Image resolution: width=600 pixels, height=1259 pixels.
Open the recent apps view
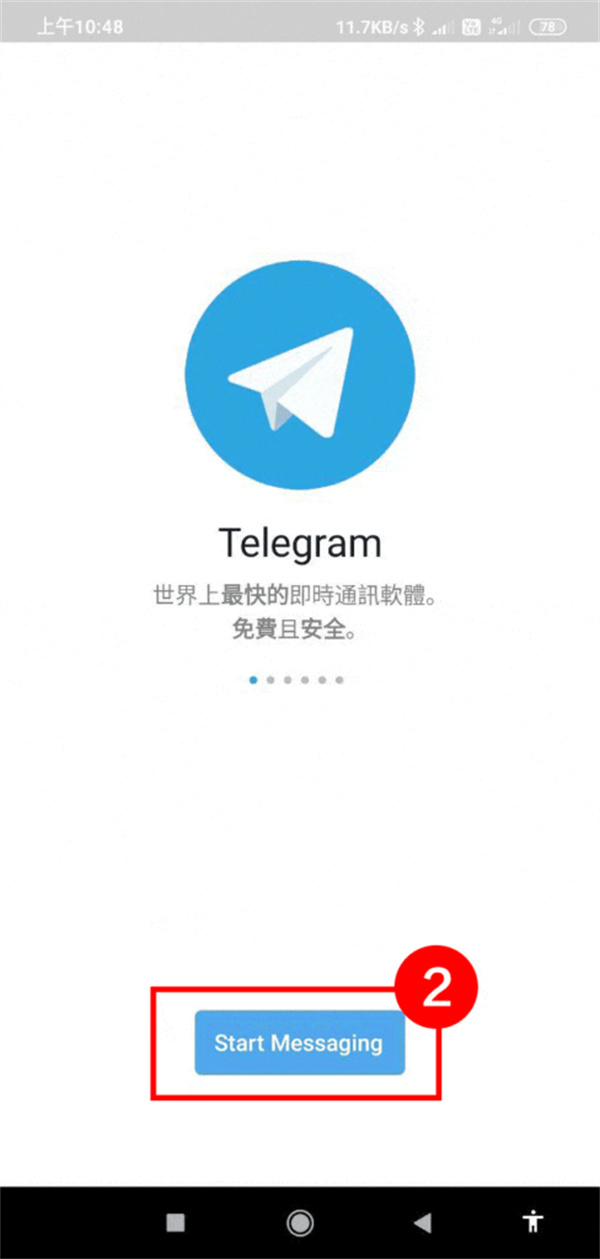tap(176, 1221)
